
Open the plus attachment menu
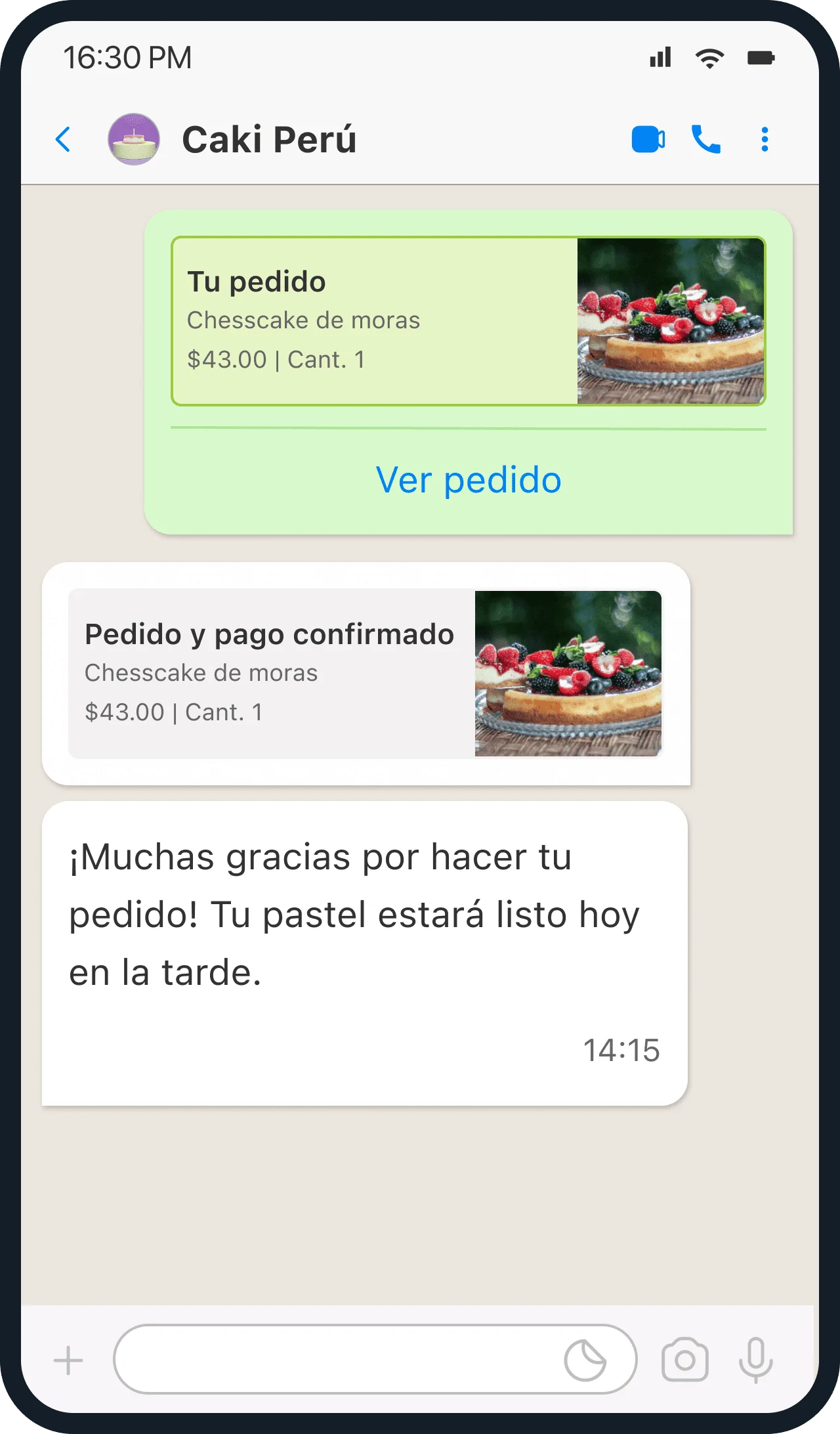point(68,1360)
